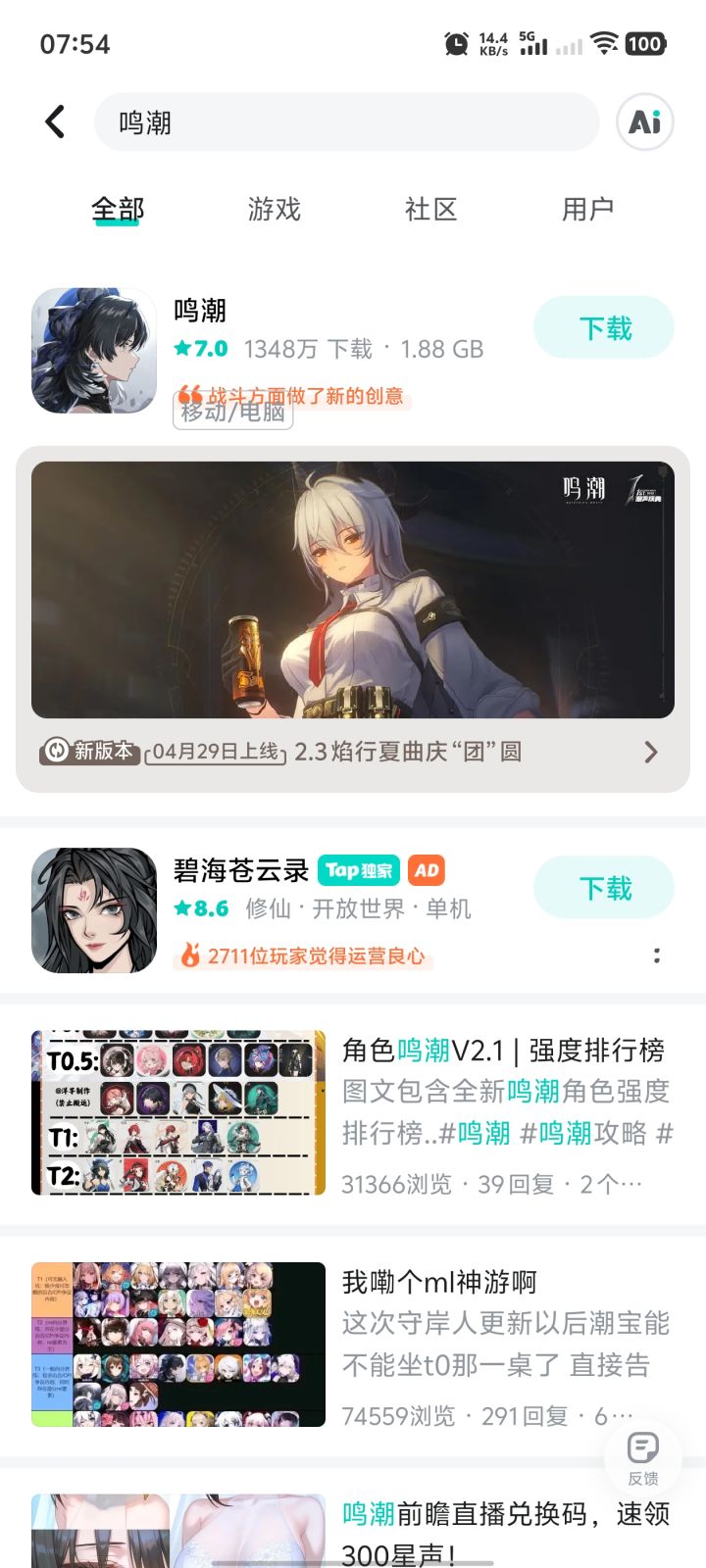Tap 下载 for 碧海苍云录
Viewport: 706px width, 1568px height.
(603, 887)
